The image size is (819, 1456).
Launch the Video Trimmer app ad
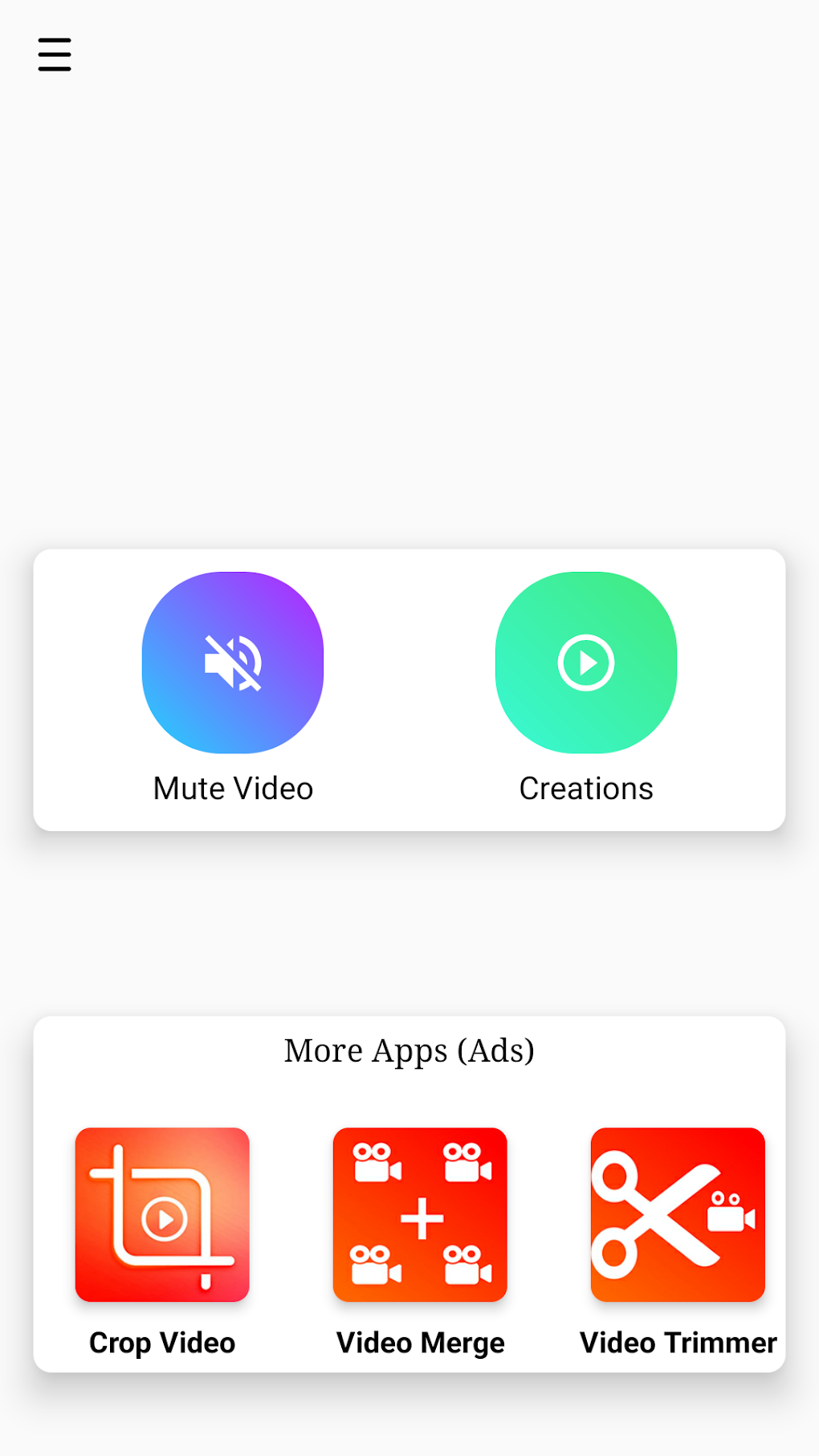[x=678, y=1214]
